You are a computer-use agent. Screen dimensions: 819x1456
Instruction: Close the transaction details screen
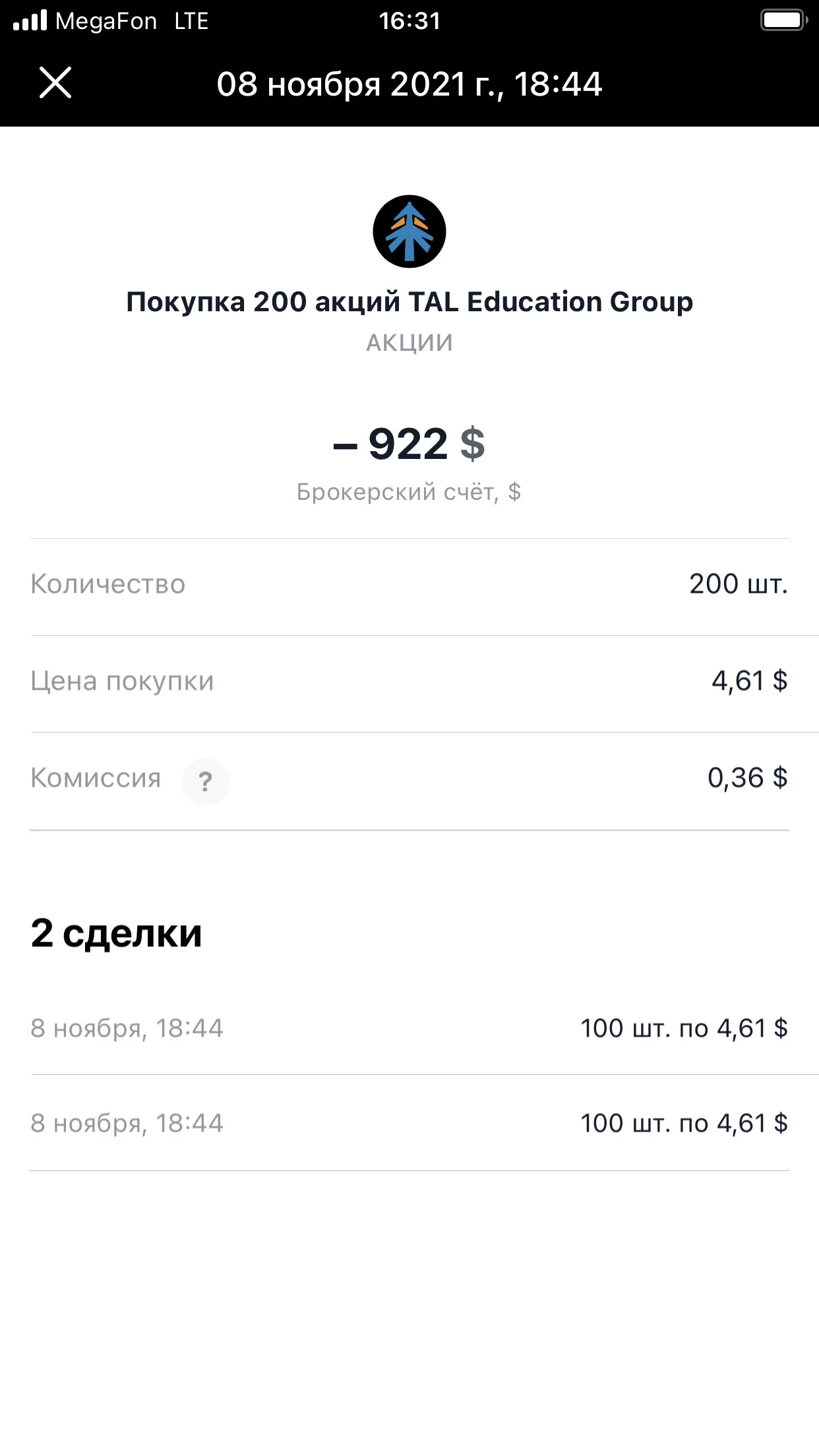55,83
